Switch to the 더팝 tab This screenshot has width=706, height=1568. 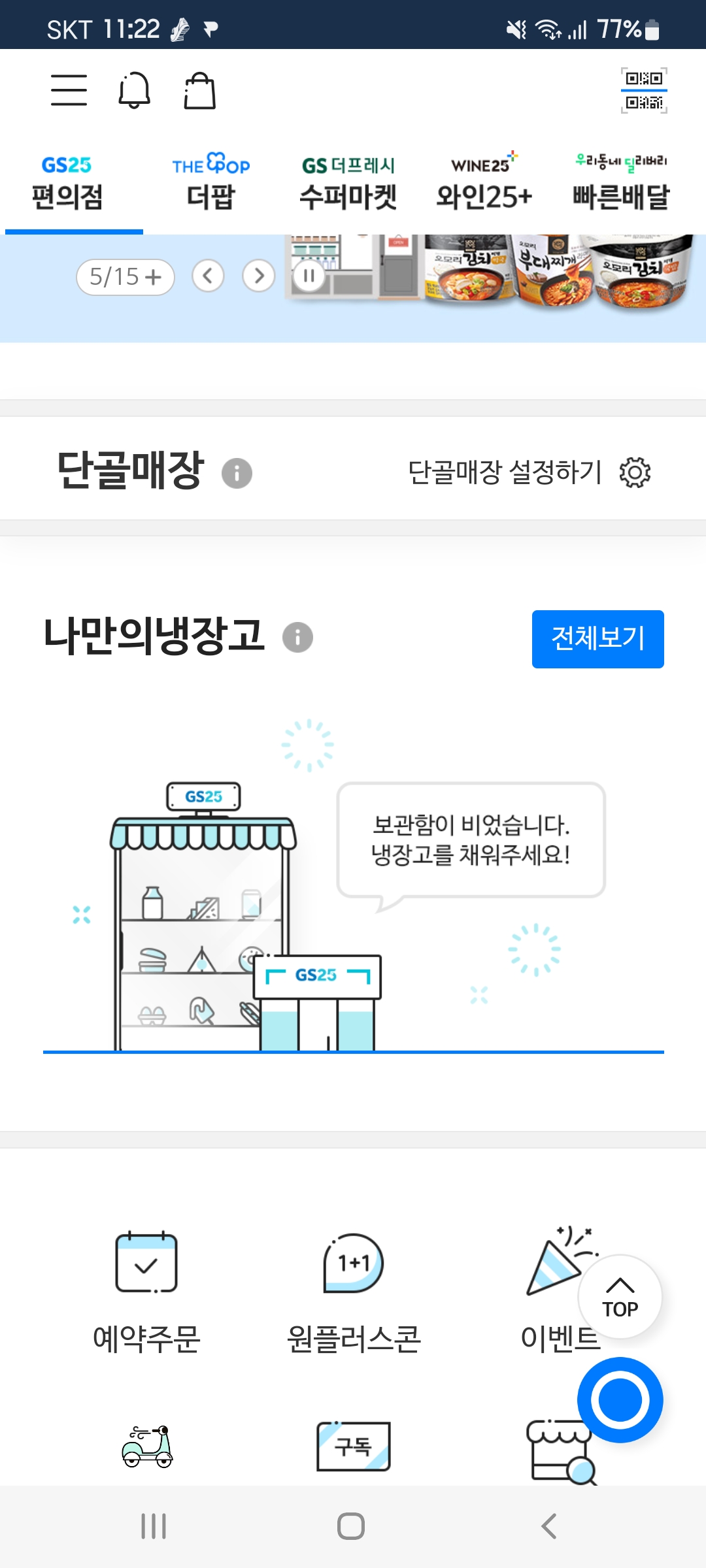(210, 182)
